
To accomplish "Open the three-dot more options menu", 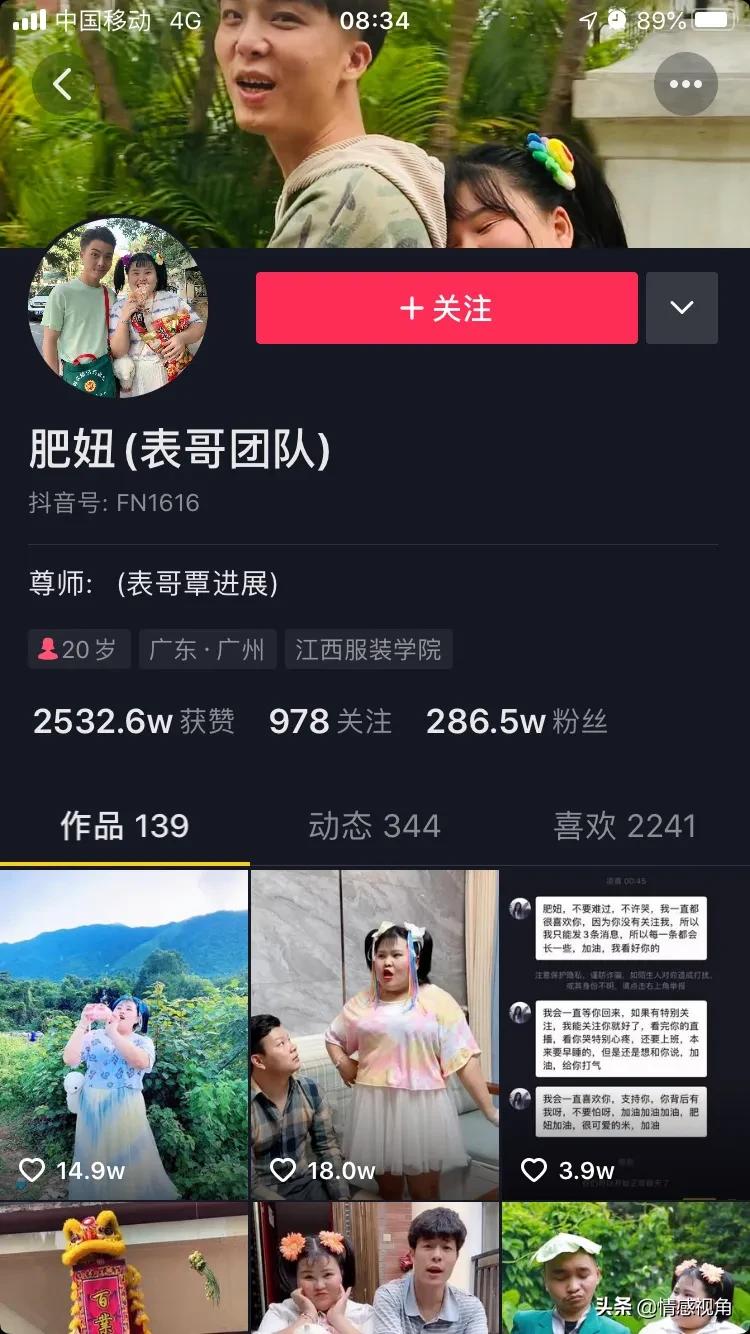I will point(685,84).
